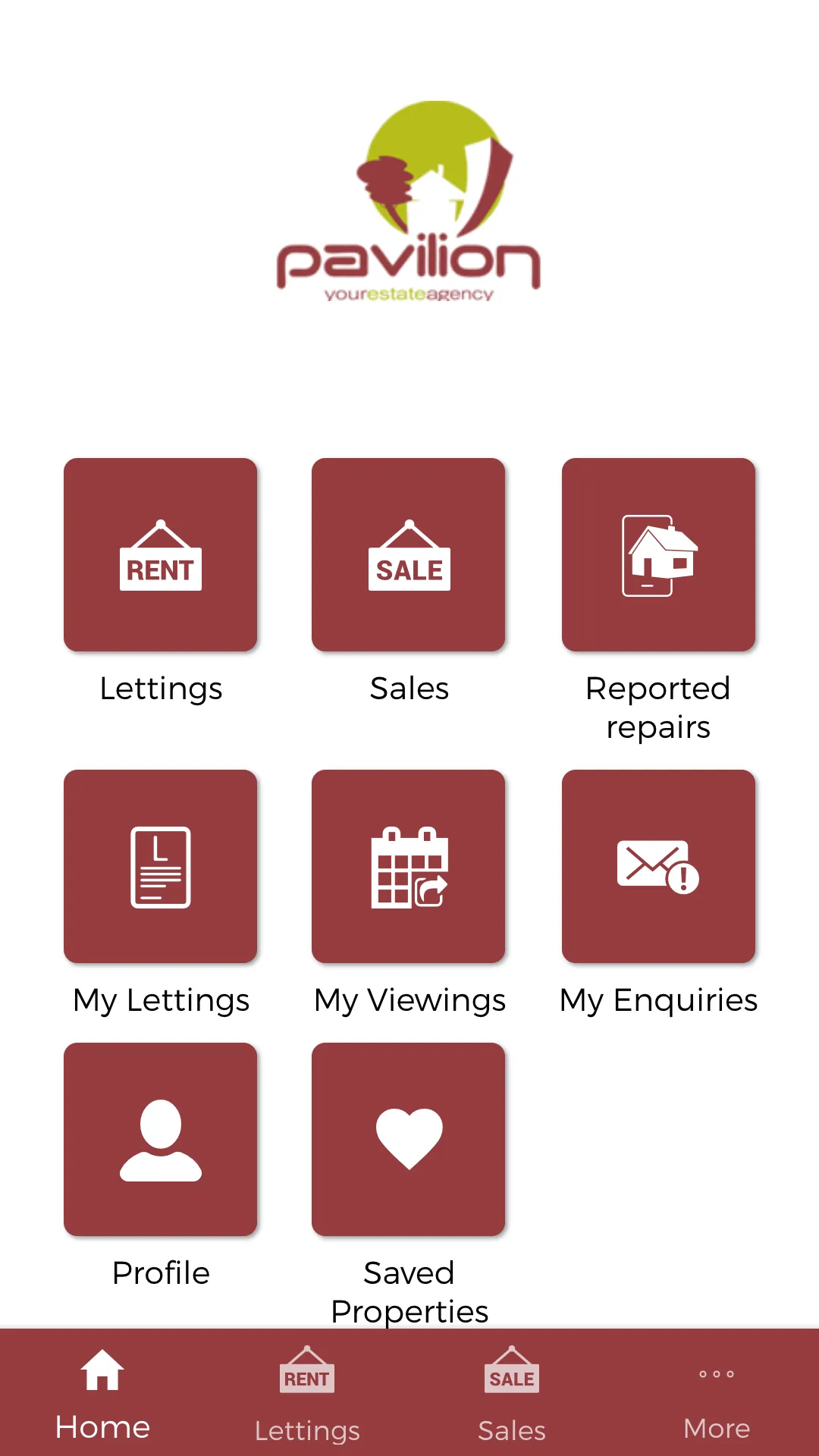Viewport: 819px width, 1456px height.
Task: Open the More tab
Action: click(717, 1394)
